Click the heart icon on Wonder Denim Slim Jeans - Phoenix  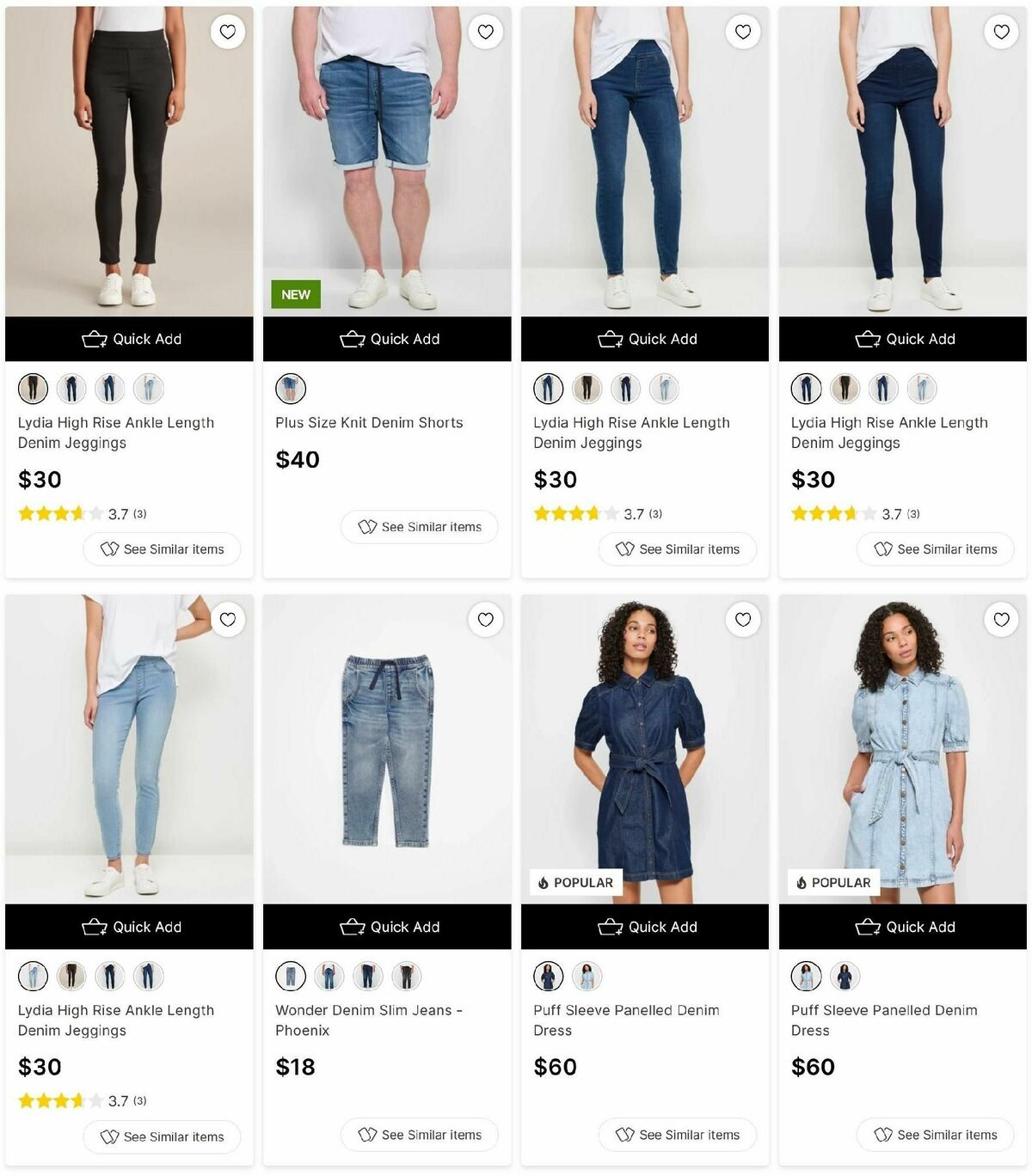click(485, 619)
